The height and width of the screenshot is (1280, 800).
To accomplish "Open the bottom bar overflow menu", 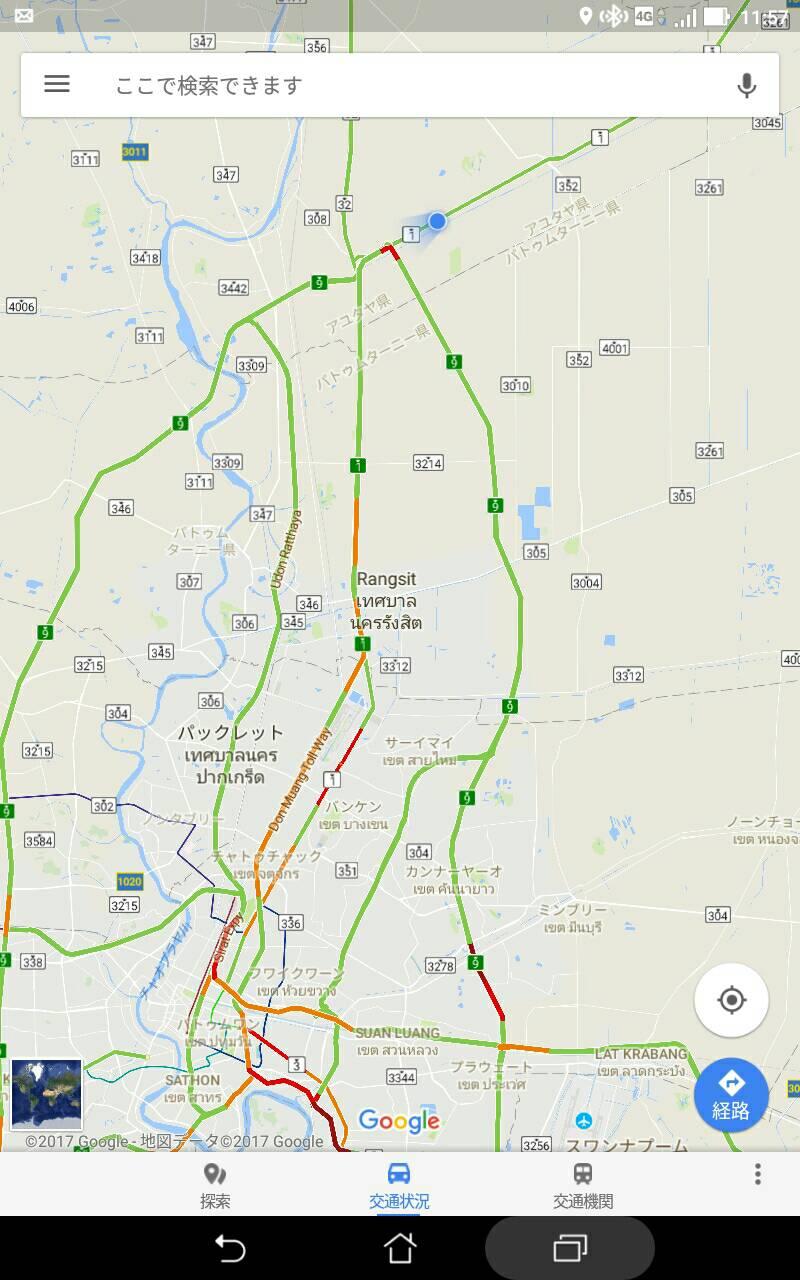I will pyautogui.click(x=757, y=1174).
